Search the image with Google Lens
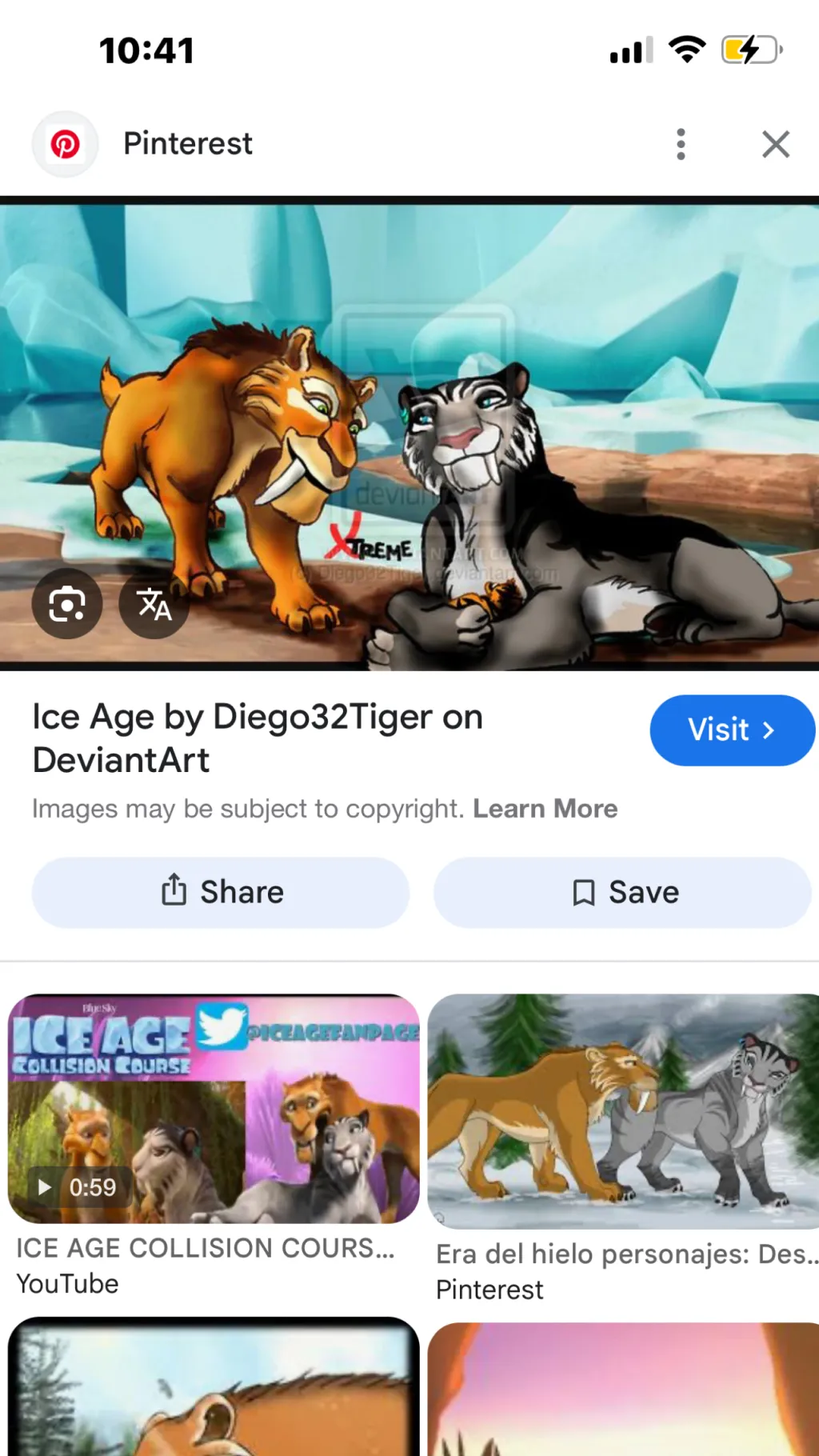The image size is (819, 1456). pyautogui.click(x=67, y=604)
